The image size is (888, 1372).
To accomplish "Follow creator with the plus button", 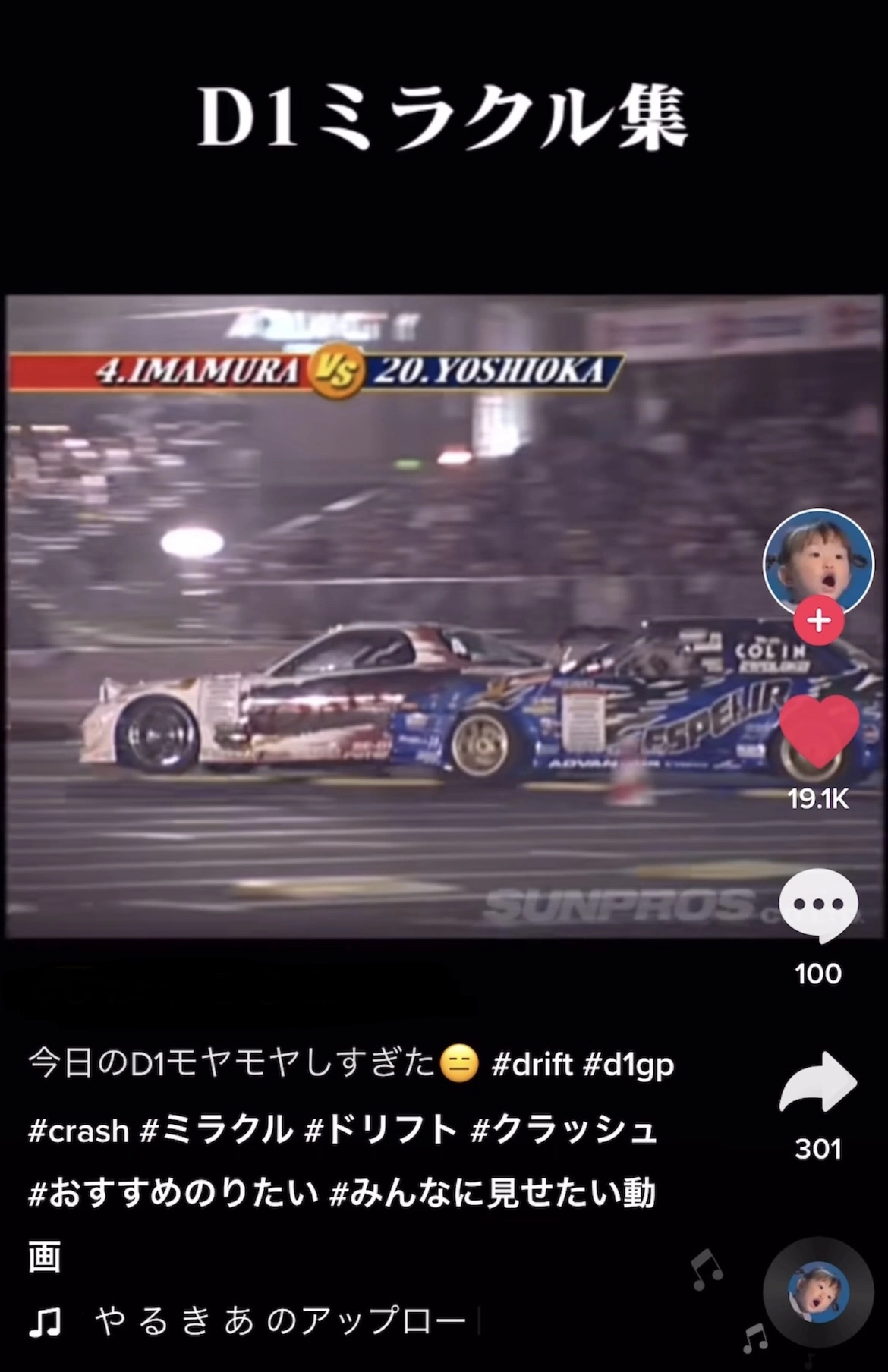I will tap(818, 621).
